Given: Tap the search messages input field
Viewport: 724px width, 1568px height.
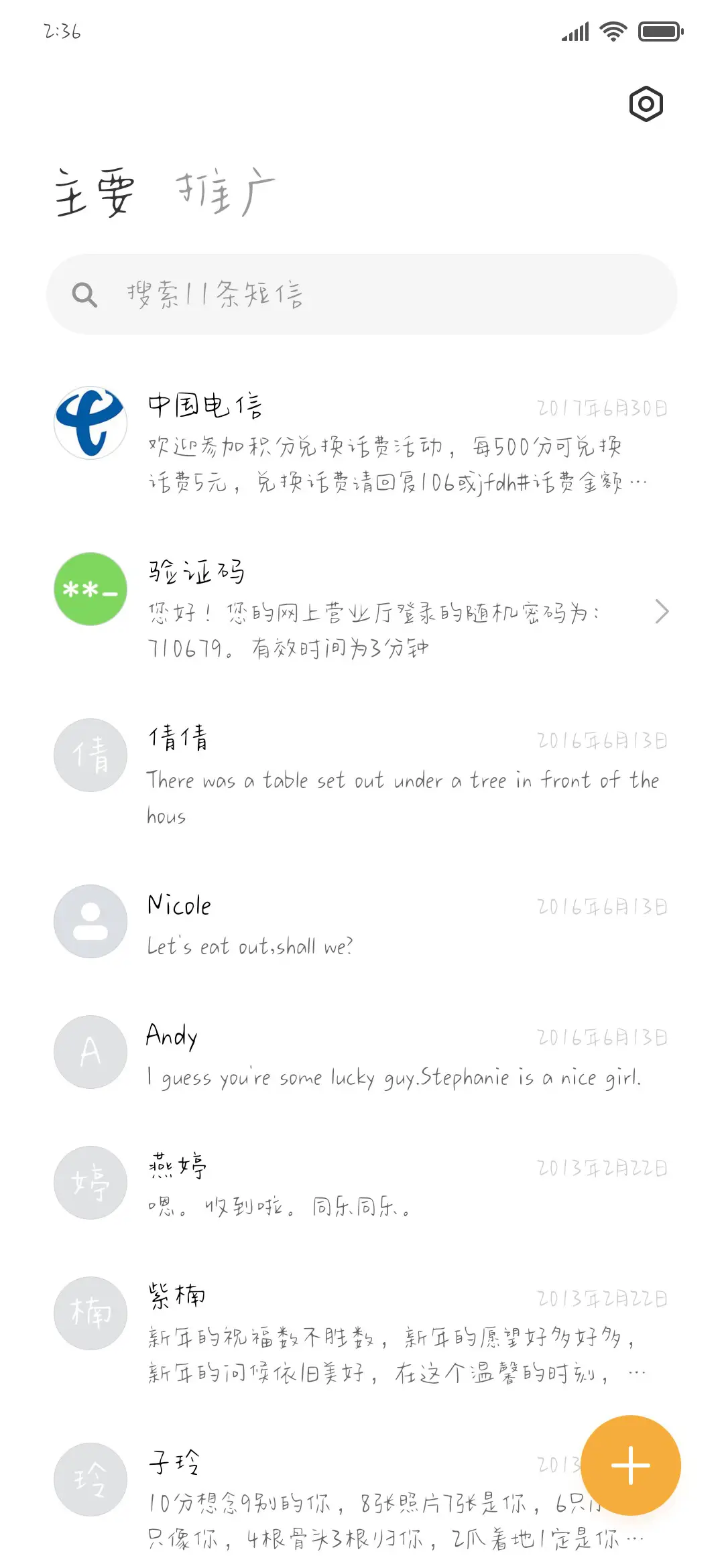Looking at the screenshot, I should (362, 293).
